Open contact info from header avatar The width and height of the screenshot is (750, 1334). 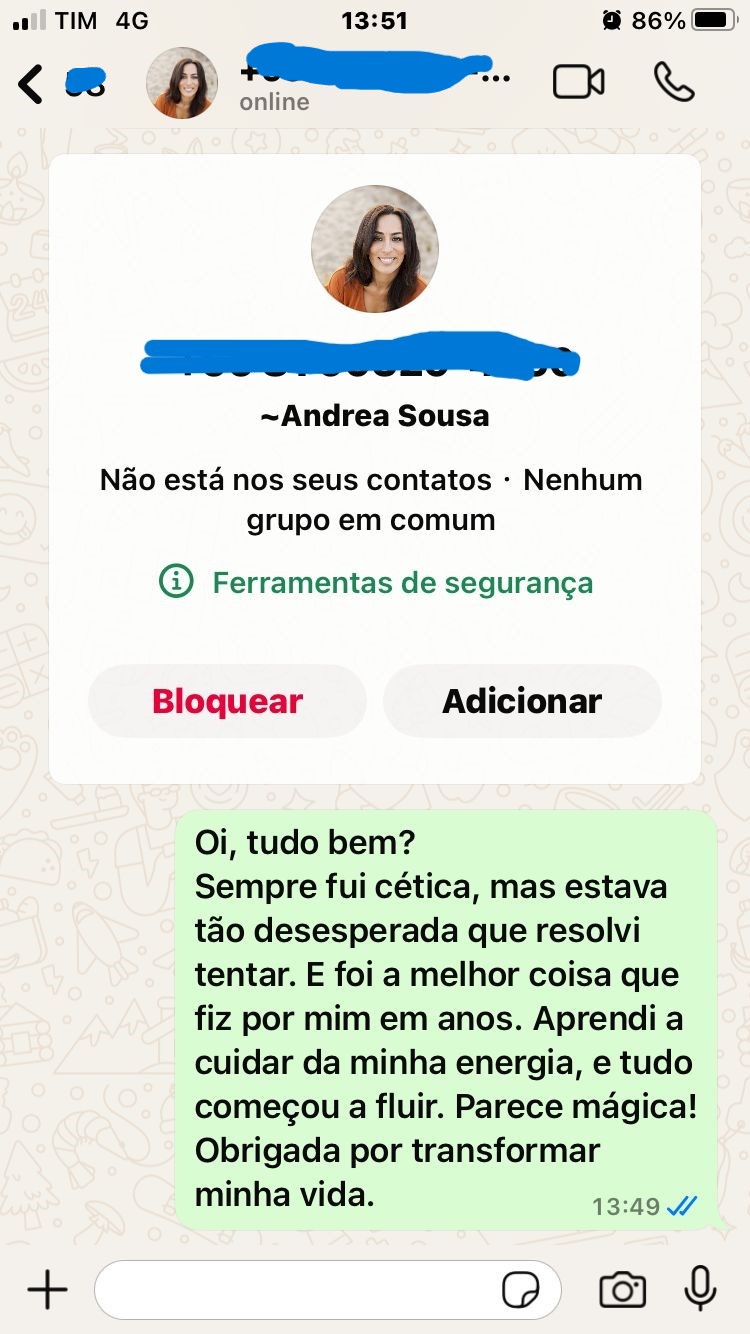pyautogui.click(x=182, y=84)
